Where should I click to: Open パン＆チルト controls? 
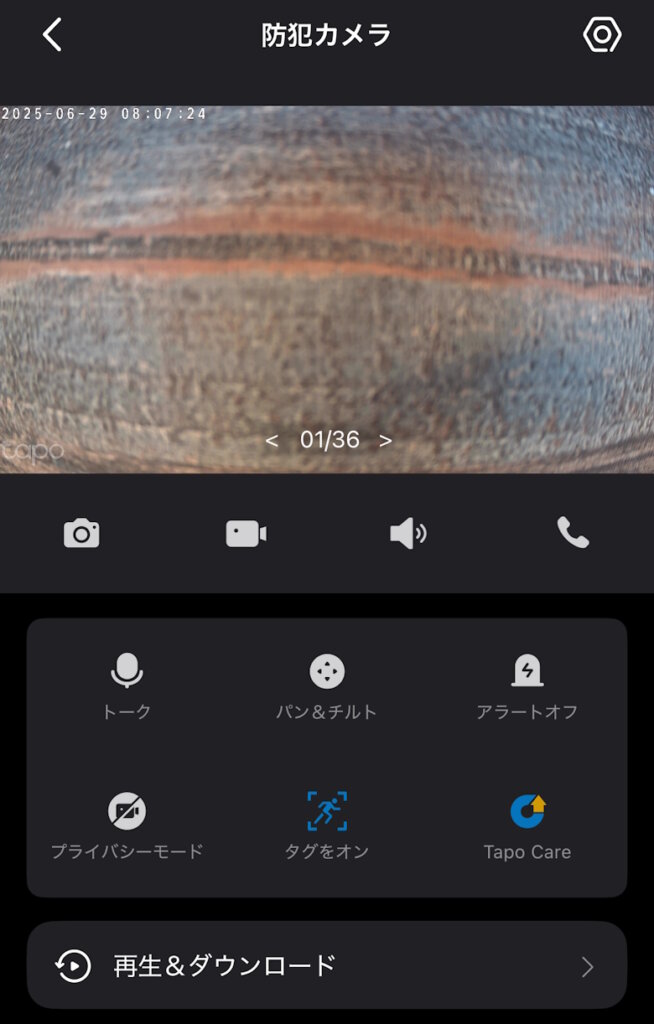327,686
